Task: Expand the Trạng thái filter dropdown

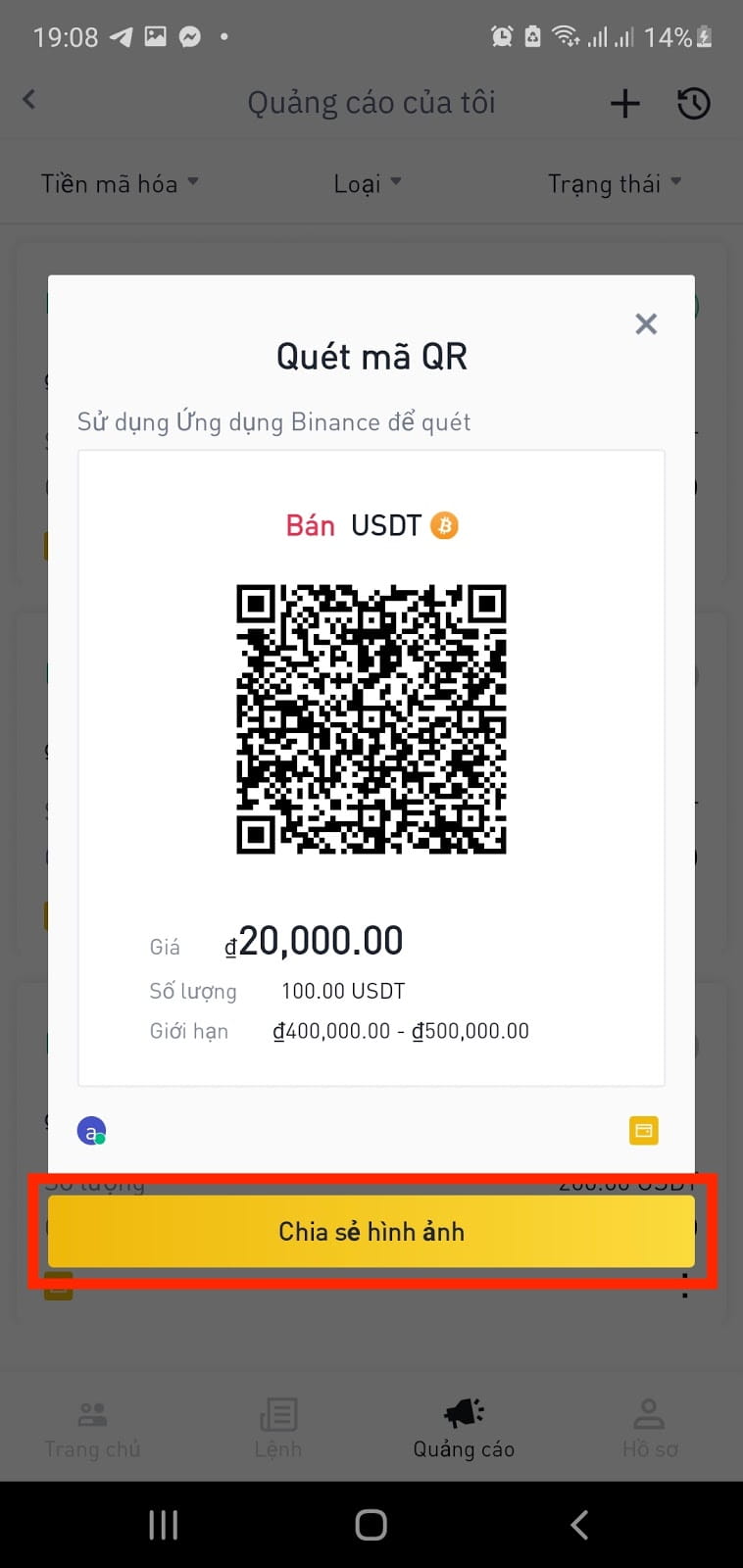Action: (615, 183)
